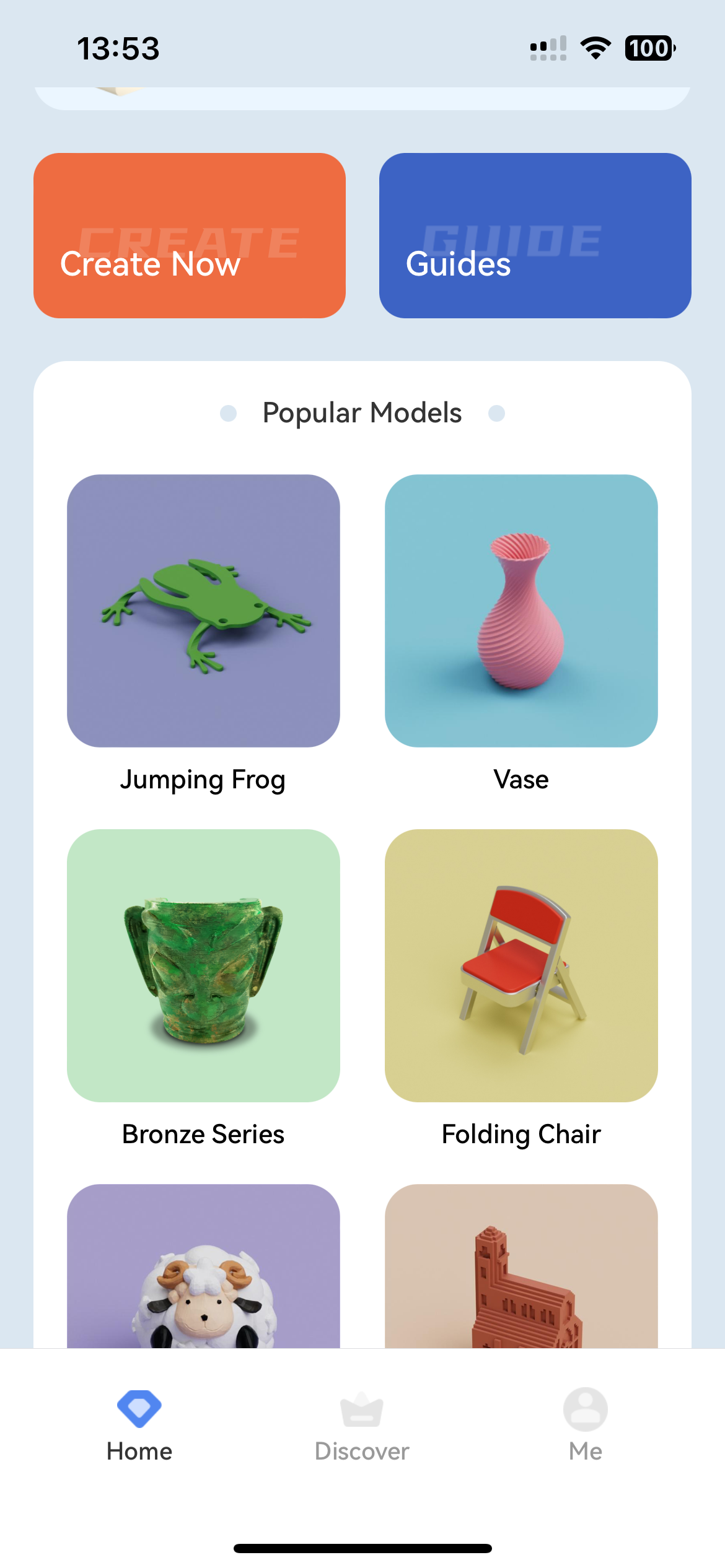Image resolution: width=725 pixels, height=1568 pixels.
Task: Tap the Create Now card
Action: [189, 235]
